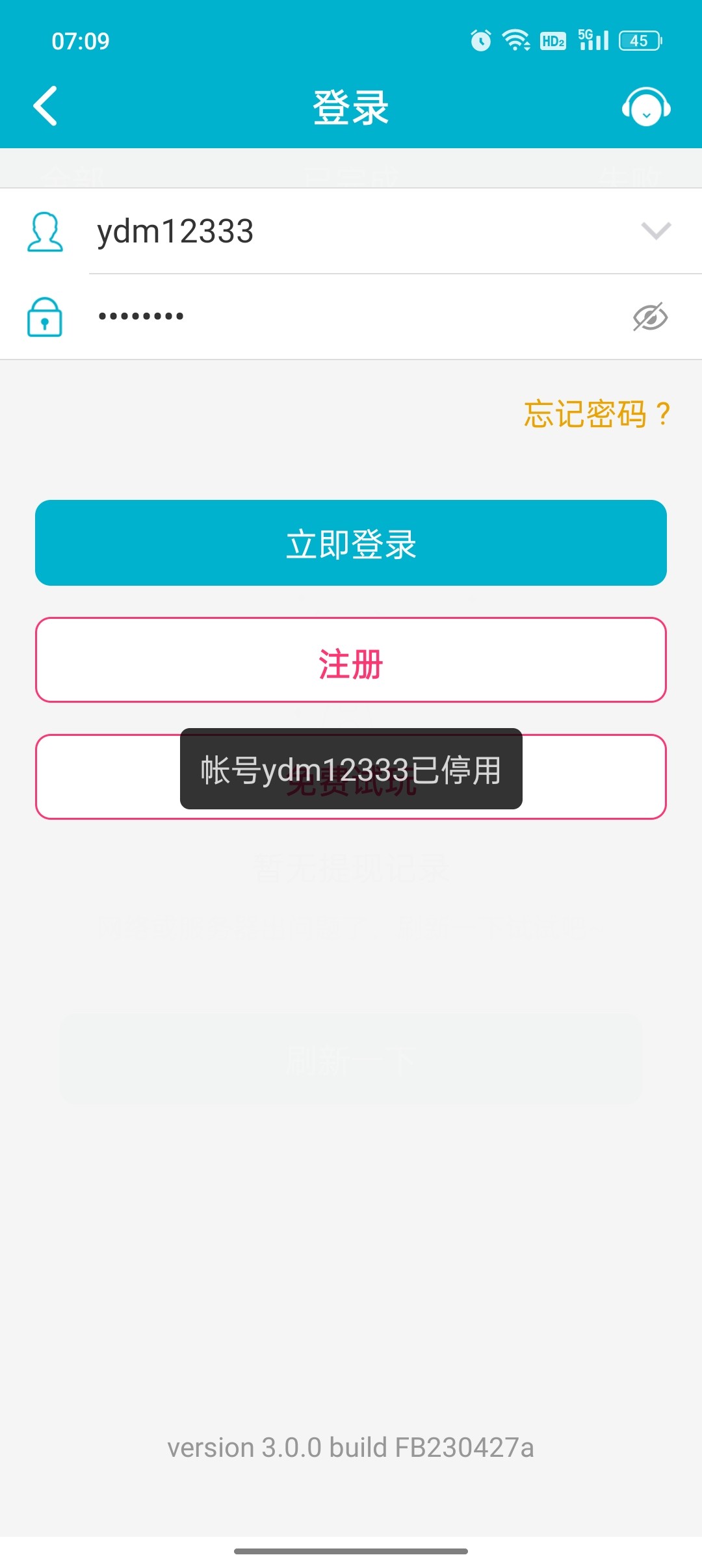The height and width of the screenshot is (1568, 702).
Task: Go back from the login page
Action: (x=45, y=106)
